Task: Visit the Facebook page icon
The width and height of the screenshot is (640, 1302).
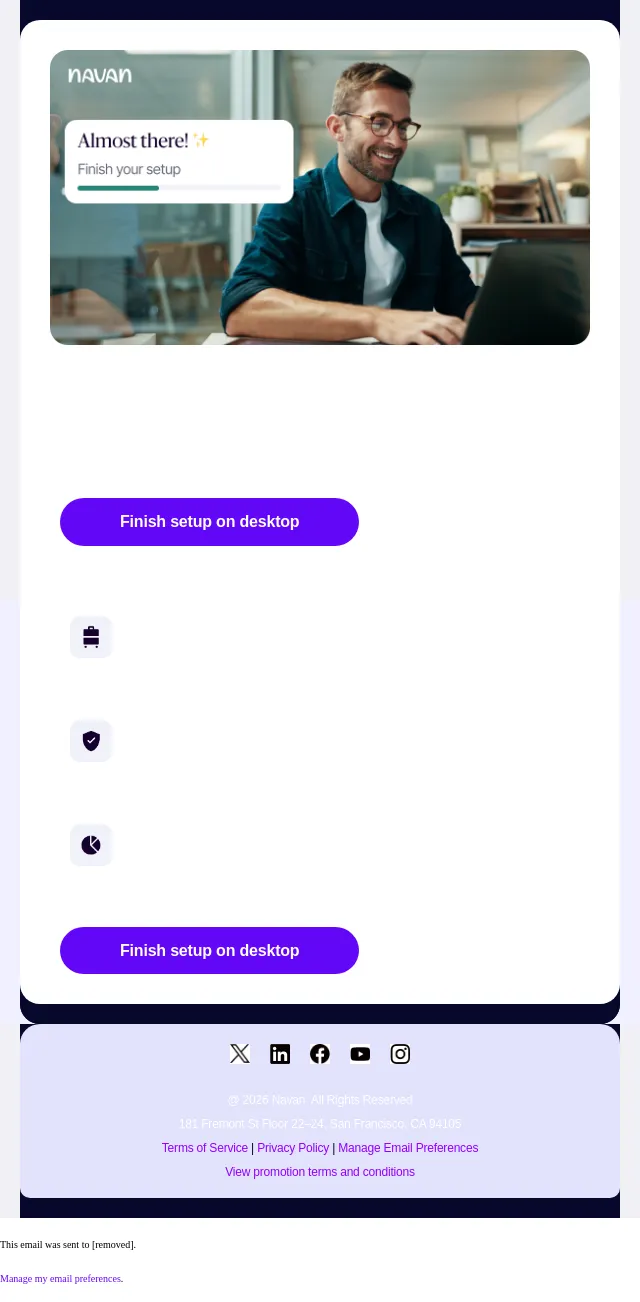Action: coord(320,1054)
